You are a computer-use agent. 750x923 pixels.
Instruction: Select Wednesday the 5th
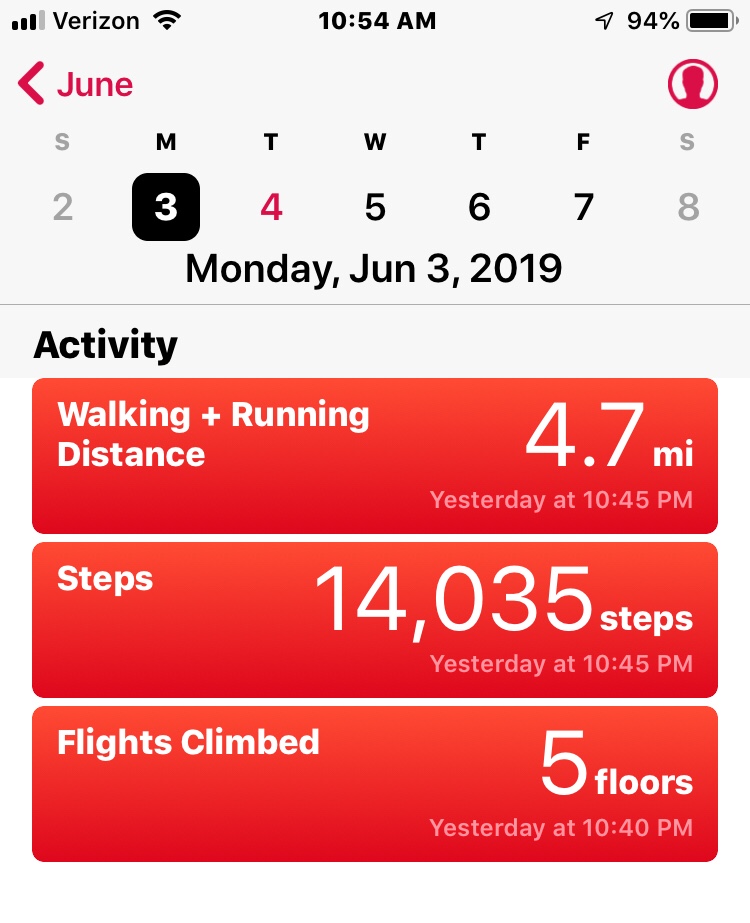coord(375,207)
